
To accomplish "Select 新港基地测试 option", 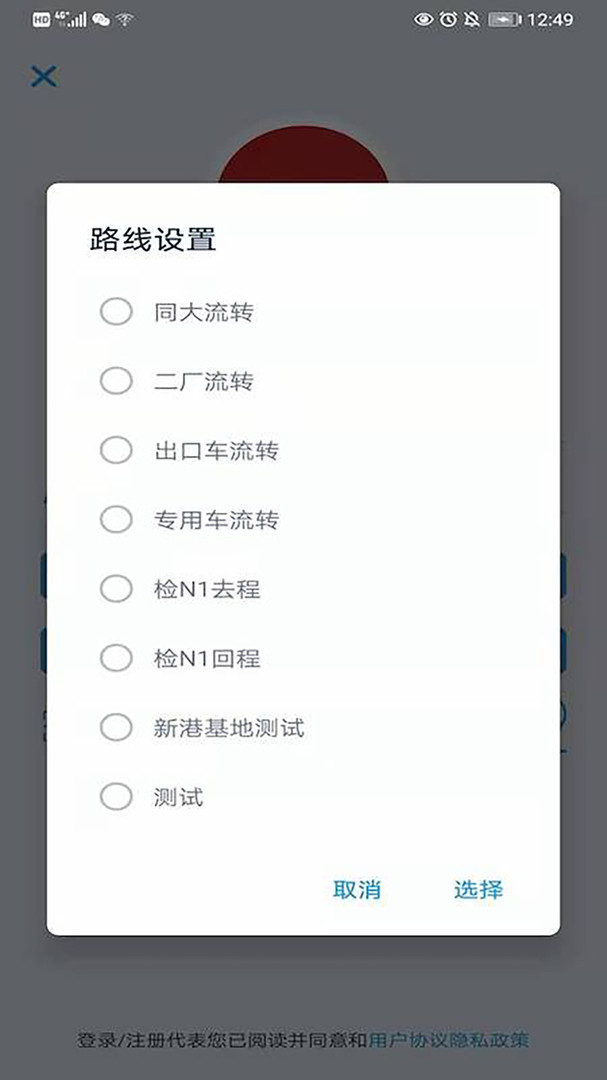I will 116,727.
